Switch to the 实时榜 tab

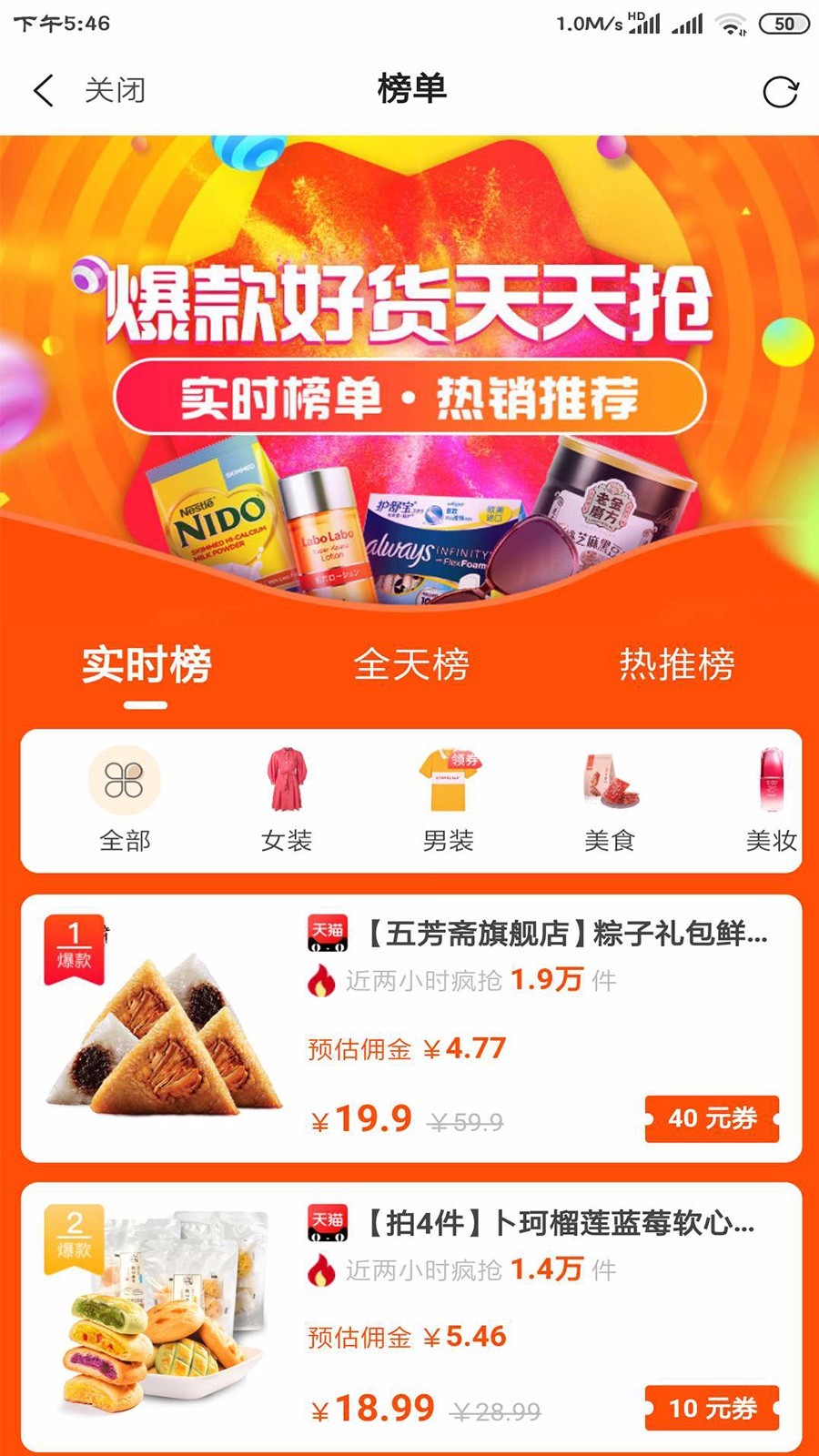click(147, 664)
